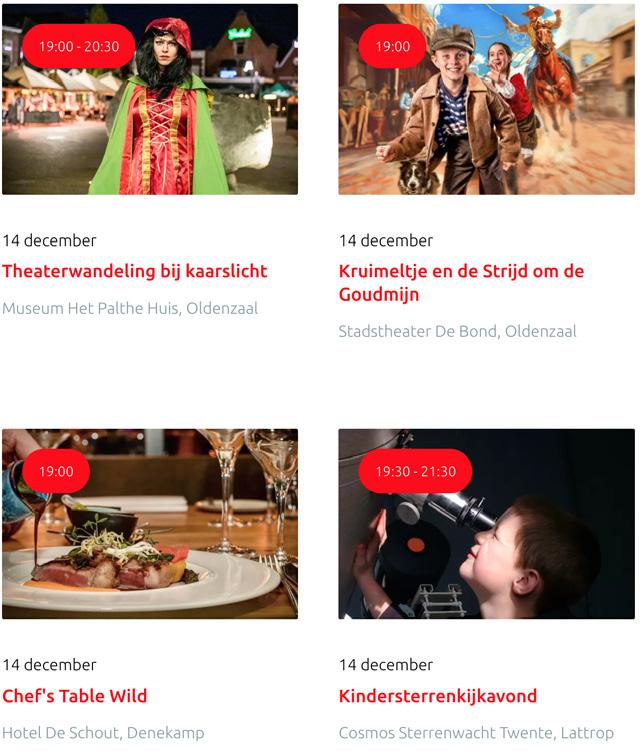This screenshot has height=751, width=642.
Task: Select the Chef's Table Wild title
Action: (75, 696)
